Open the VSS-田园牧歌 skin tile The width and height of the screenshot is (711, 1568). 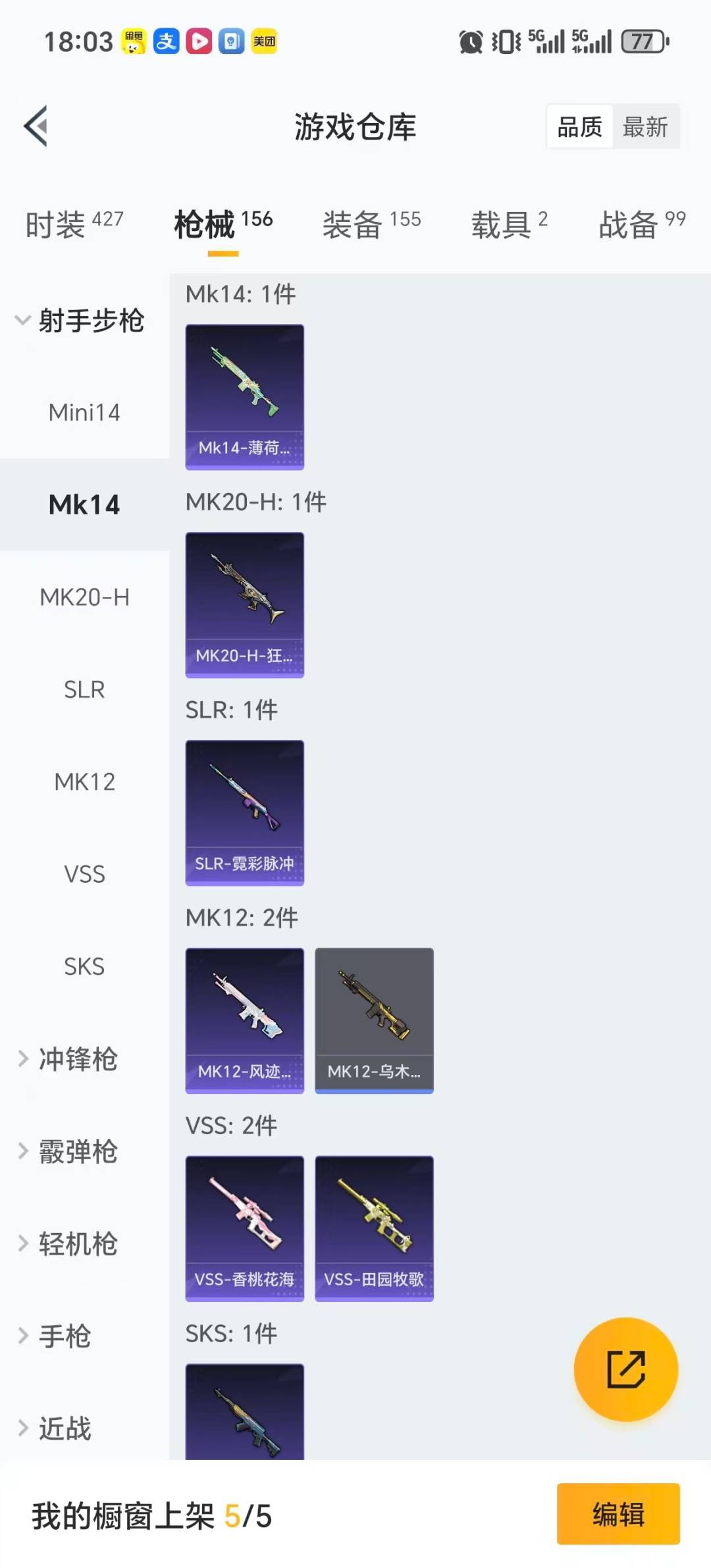tap(374, 1228)
